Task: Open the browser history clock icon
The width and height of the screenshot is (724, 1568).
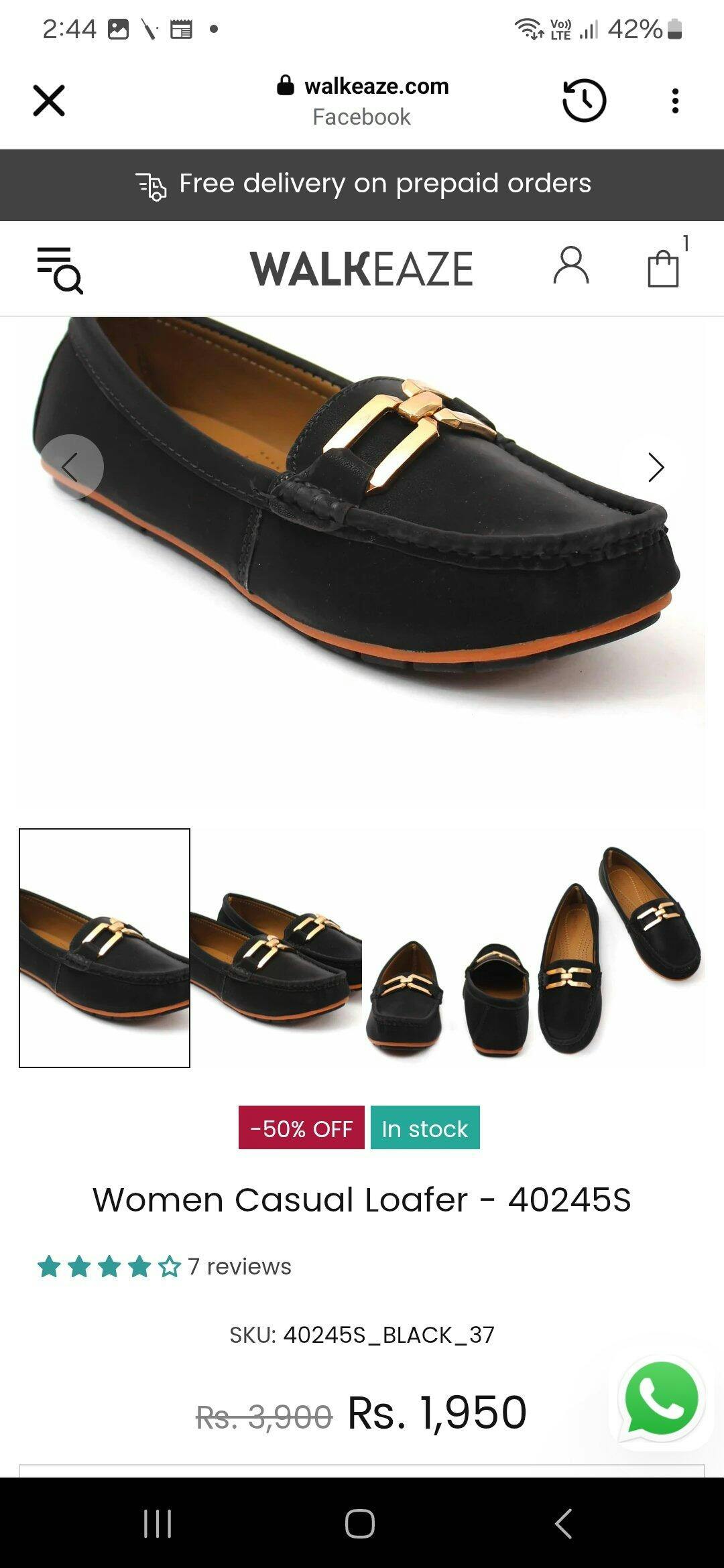Action: [584, 101]
